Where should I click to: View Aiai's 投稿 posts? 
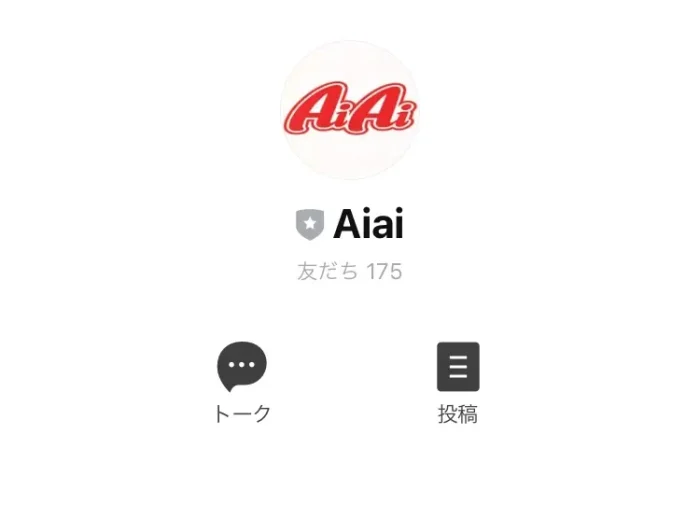[x=458, y=367]
